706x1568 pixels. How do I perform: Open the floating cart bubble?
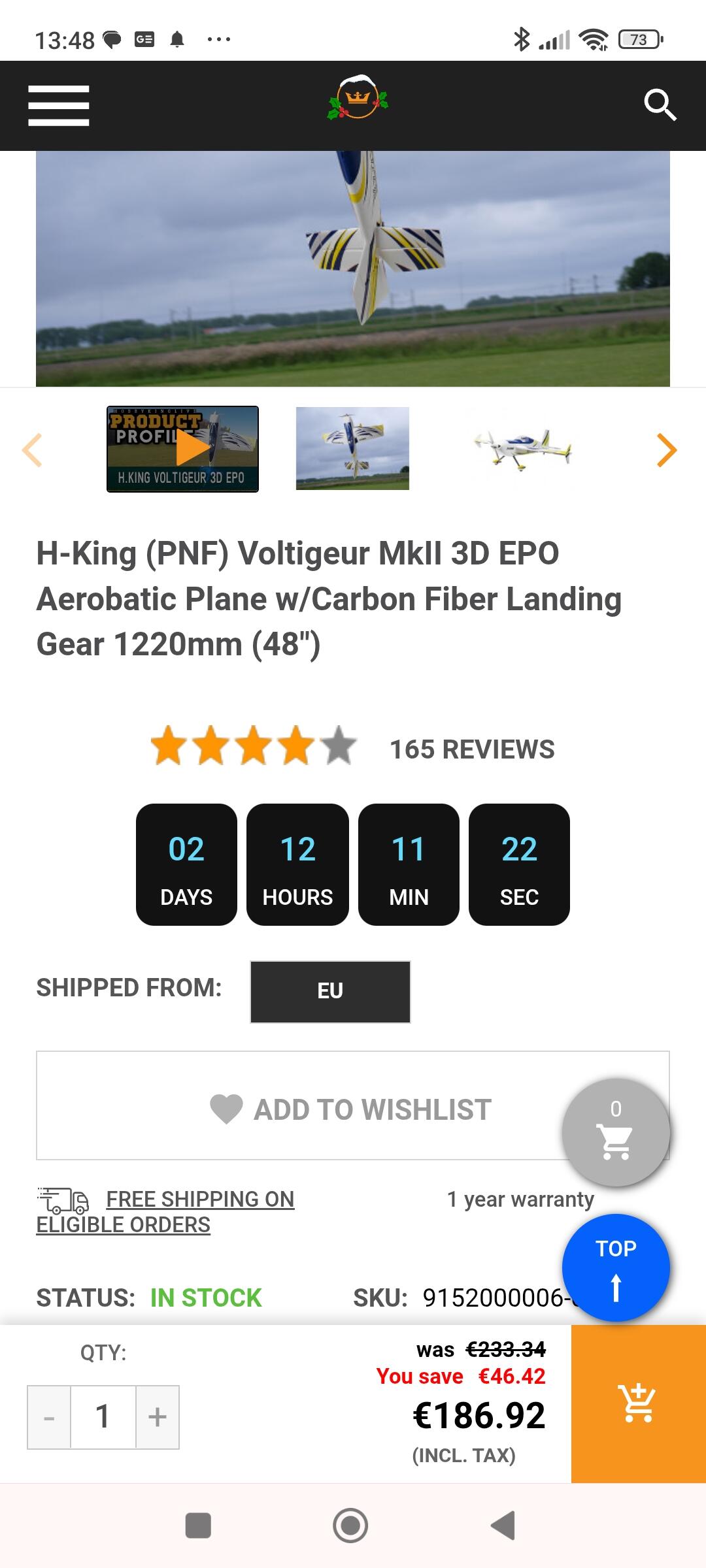tap(615, 1132)
